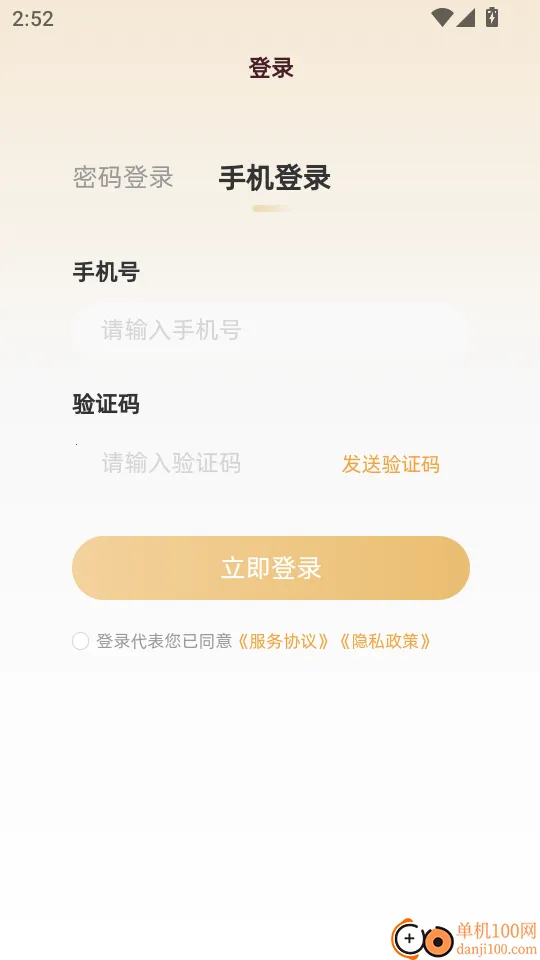Tap the 请输入验证码 verification code field
This screenshot has height=960, width=540.
coord(202,463)
